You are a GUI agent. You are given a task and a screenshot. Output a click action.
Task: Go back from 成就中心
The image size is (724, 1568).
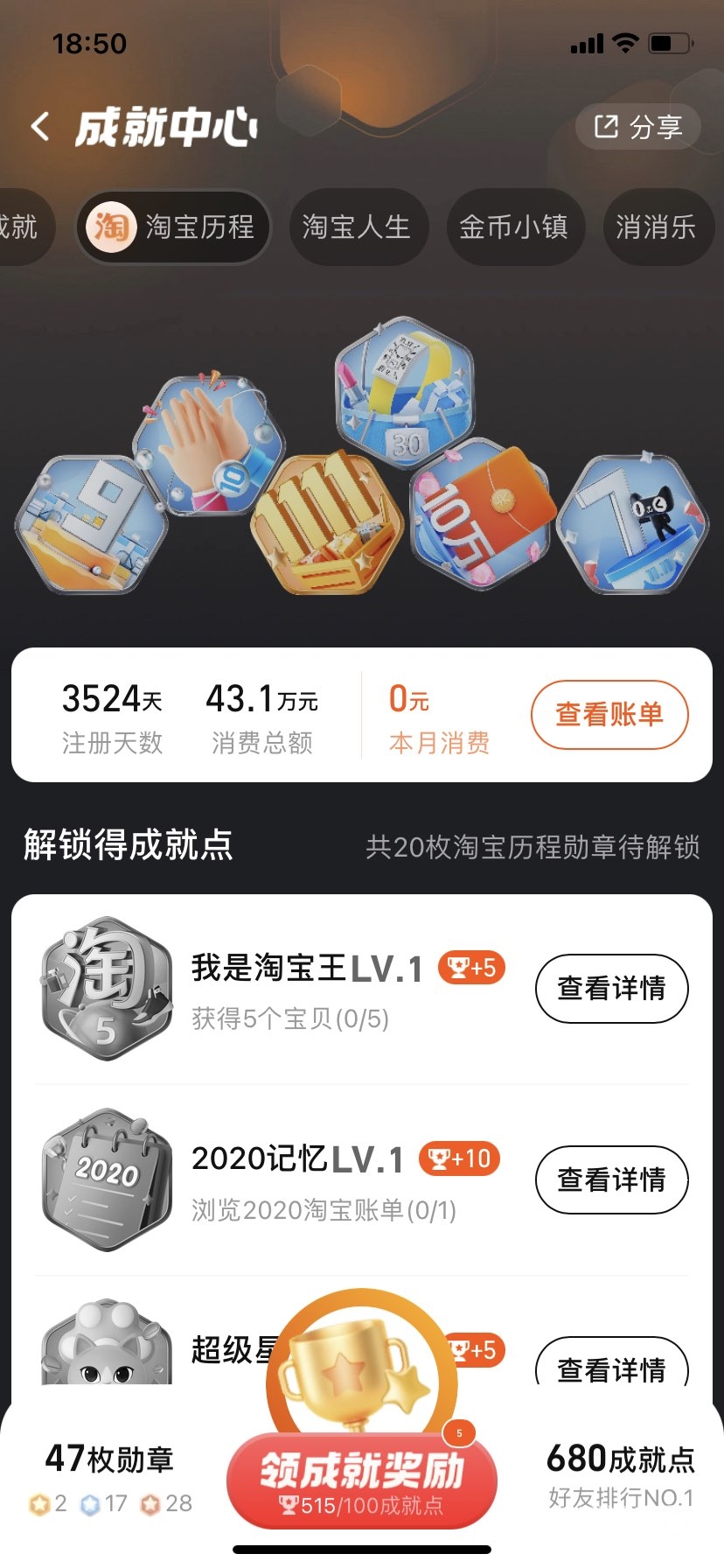(39, 127)
